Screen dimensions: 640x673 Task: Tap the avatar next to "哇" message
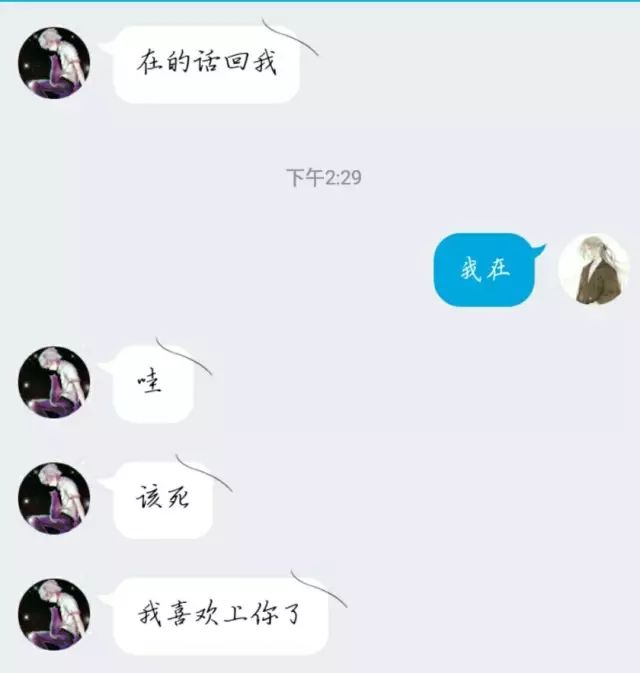pos(54,382)
